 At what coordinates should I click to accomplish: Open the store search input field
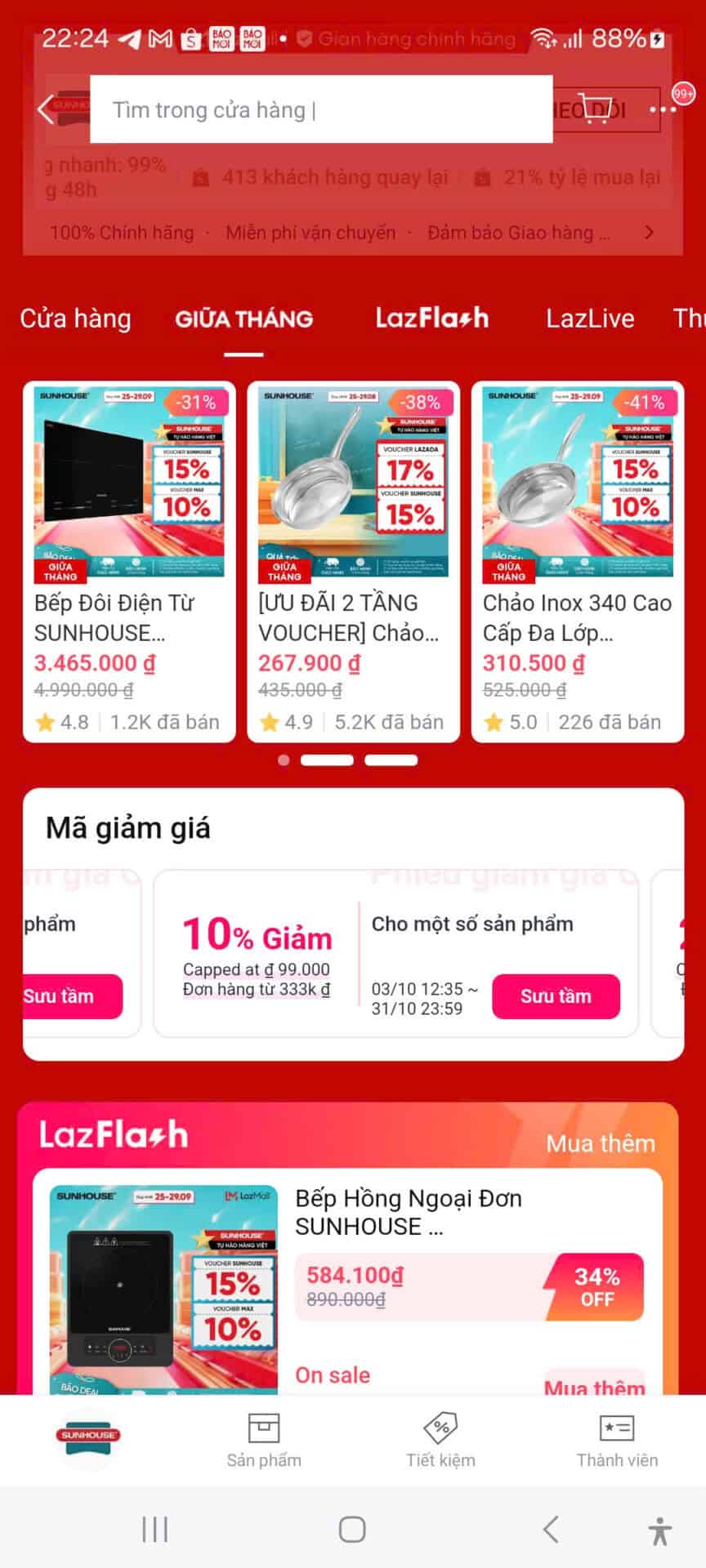pos(320,109)
